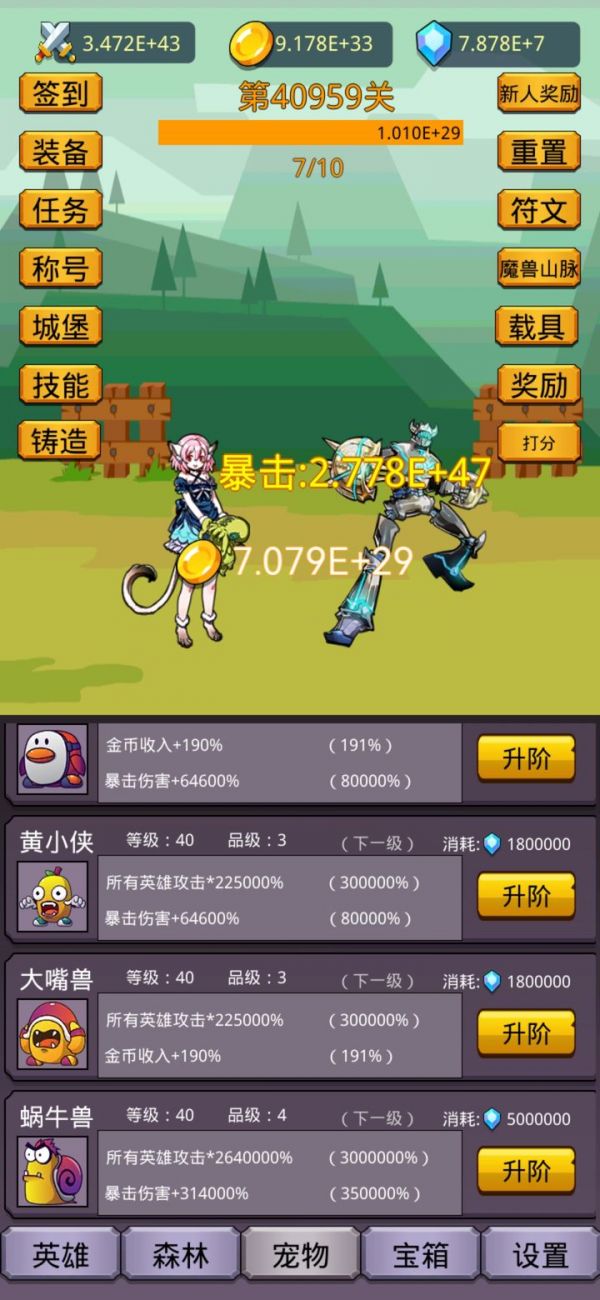Open the 设置 settings tab
600x1300 pixels.
click(540, 1255)
